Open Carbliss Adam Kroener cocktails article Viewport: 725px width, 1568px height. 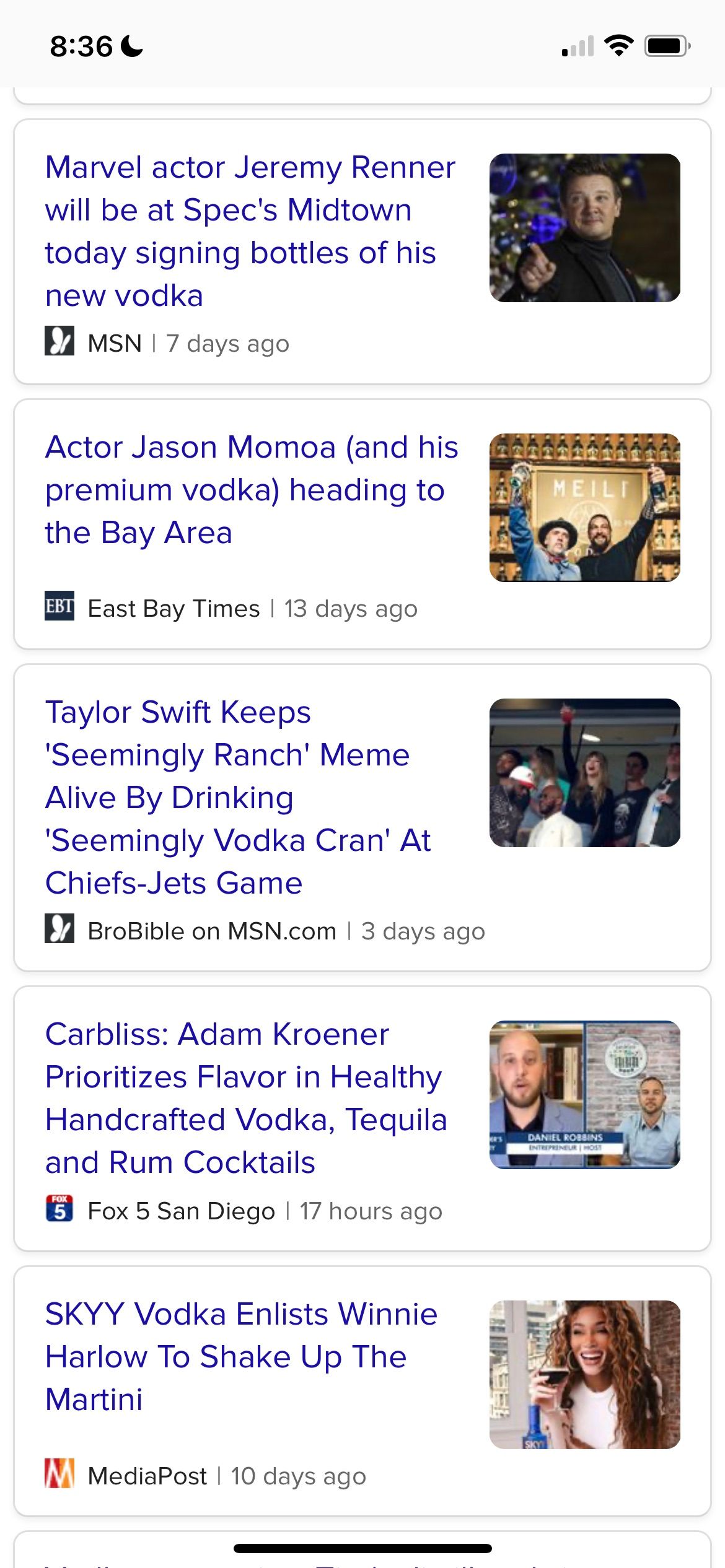(246, 1098)
